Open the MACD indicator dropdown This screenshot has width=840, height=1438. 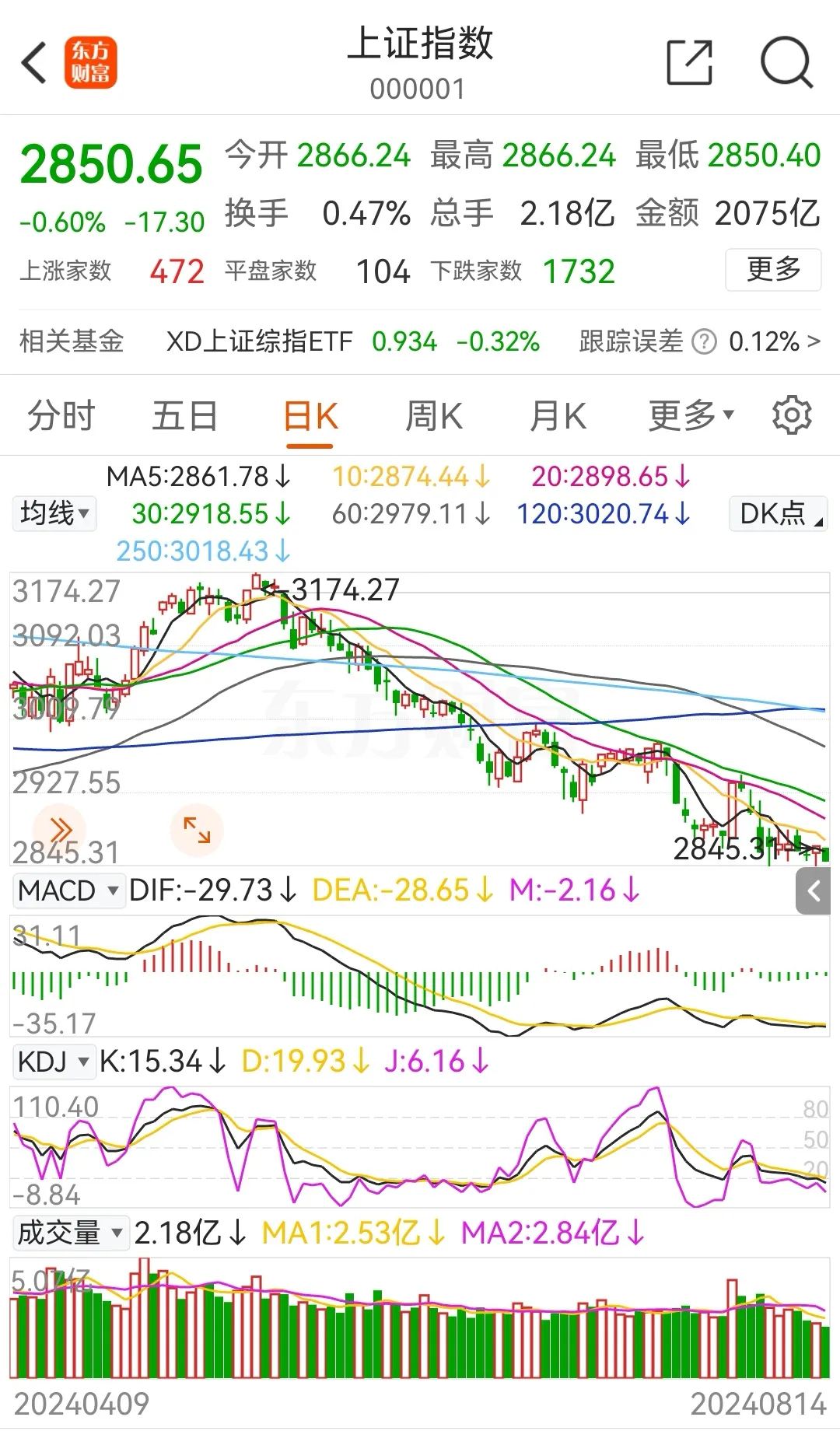(x=68, y=890)
